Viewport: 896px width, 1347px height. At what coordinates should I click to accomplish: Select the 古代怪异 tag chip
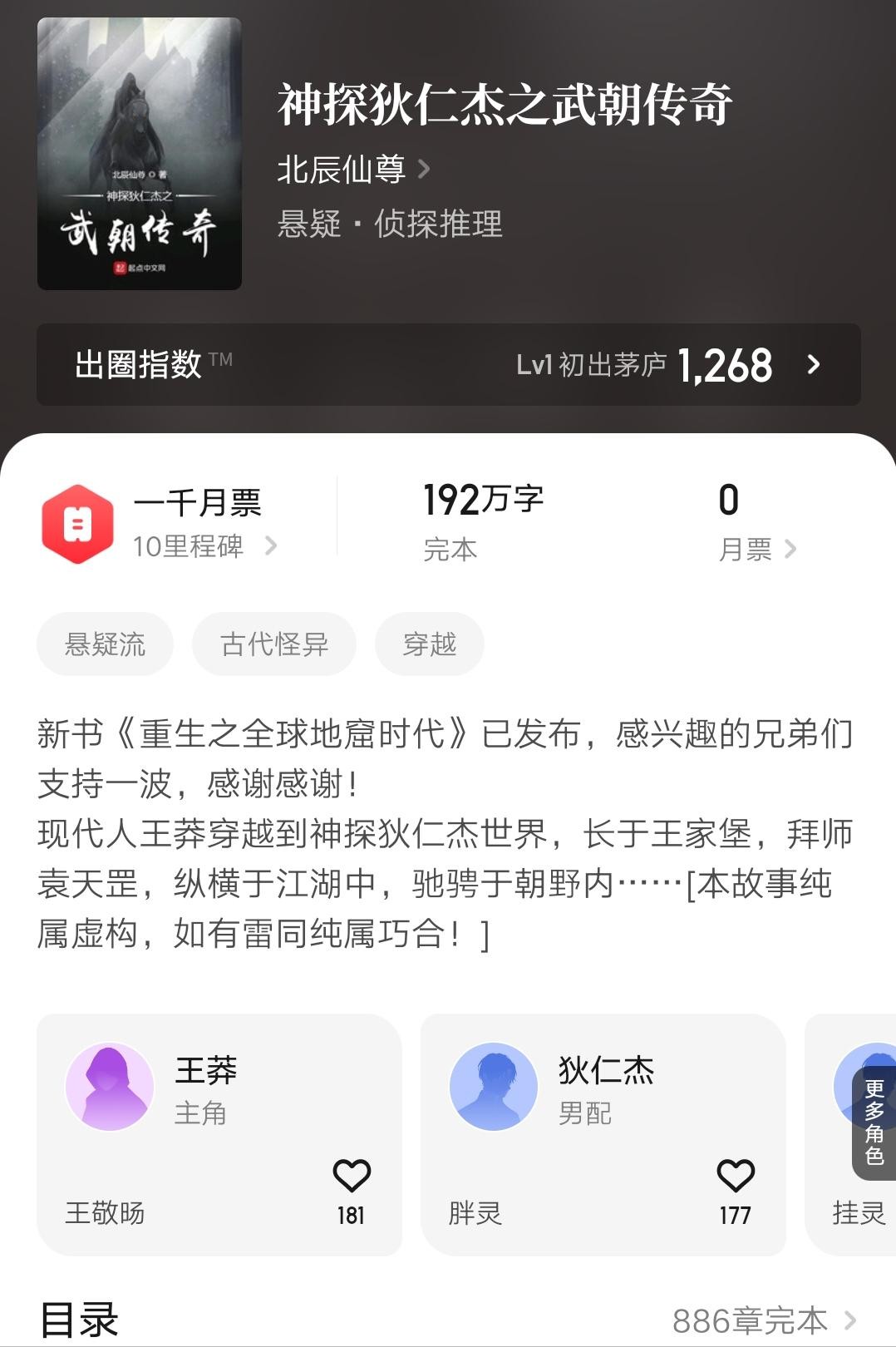click(x=274, y=644)
